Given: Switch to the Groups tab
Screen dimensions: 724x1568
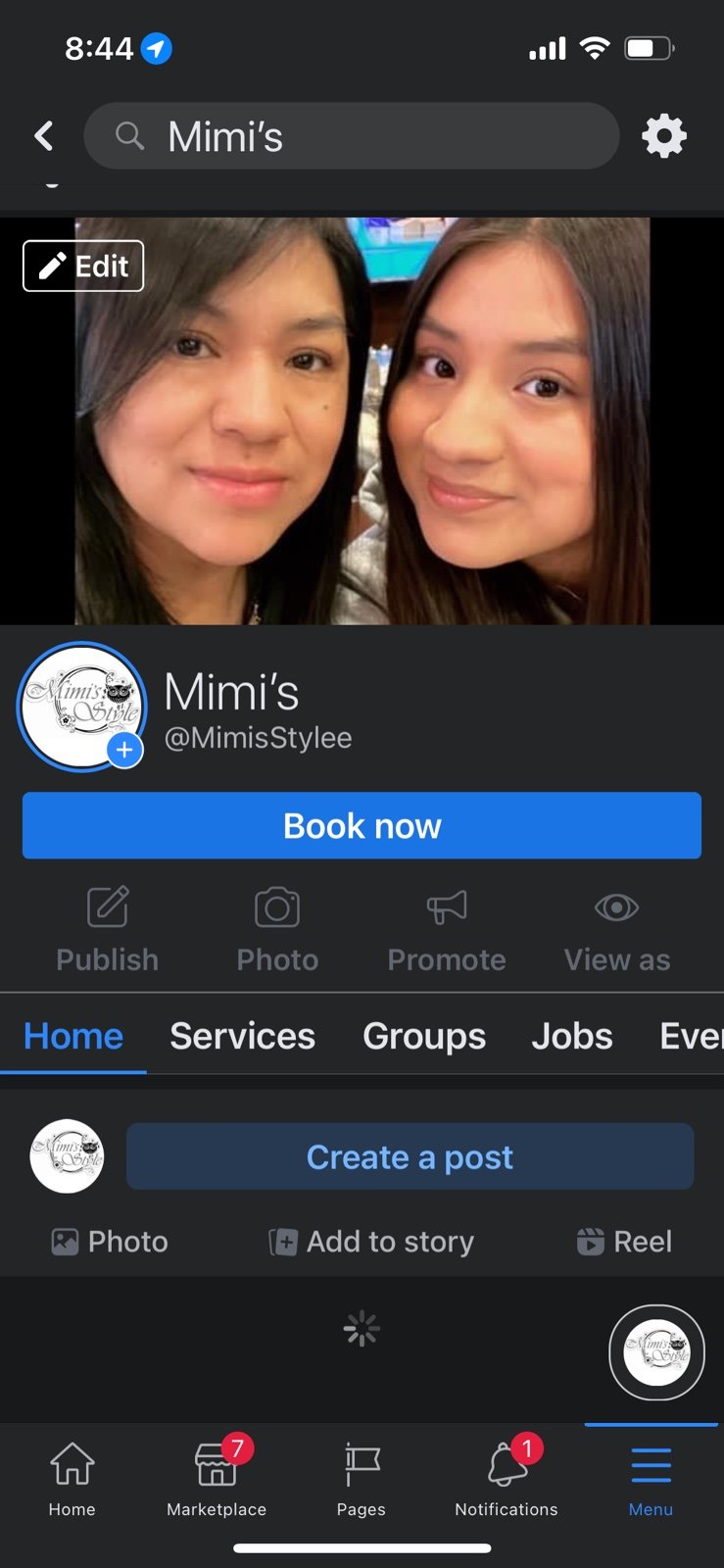Looking at the screenshot, I should (x=424, y=1036).
